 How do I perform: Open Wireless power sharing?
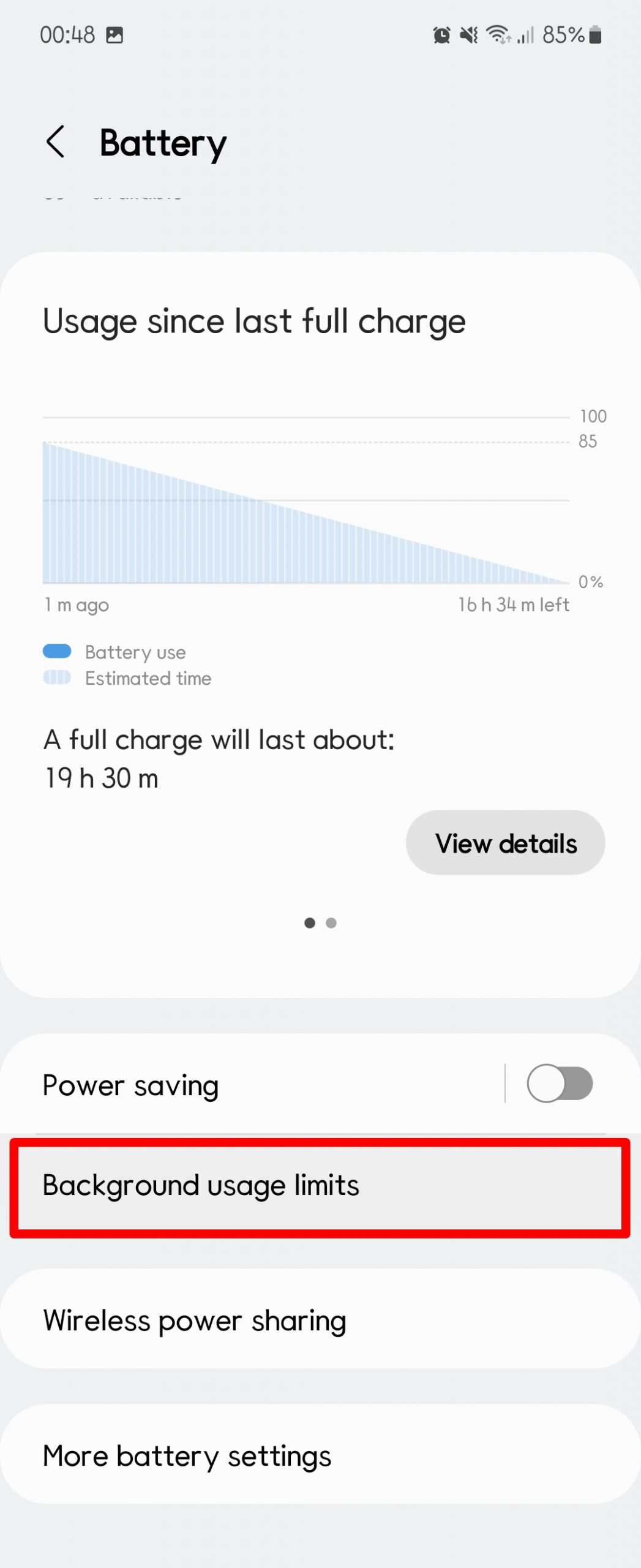[320, 1321]
